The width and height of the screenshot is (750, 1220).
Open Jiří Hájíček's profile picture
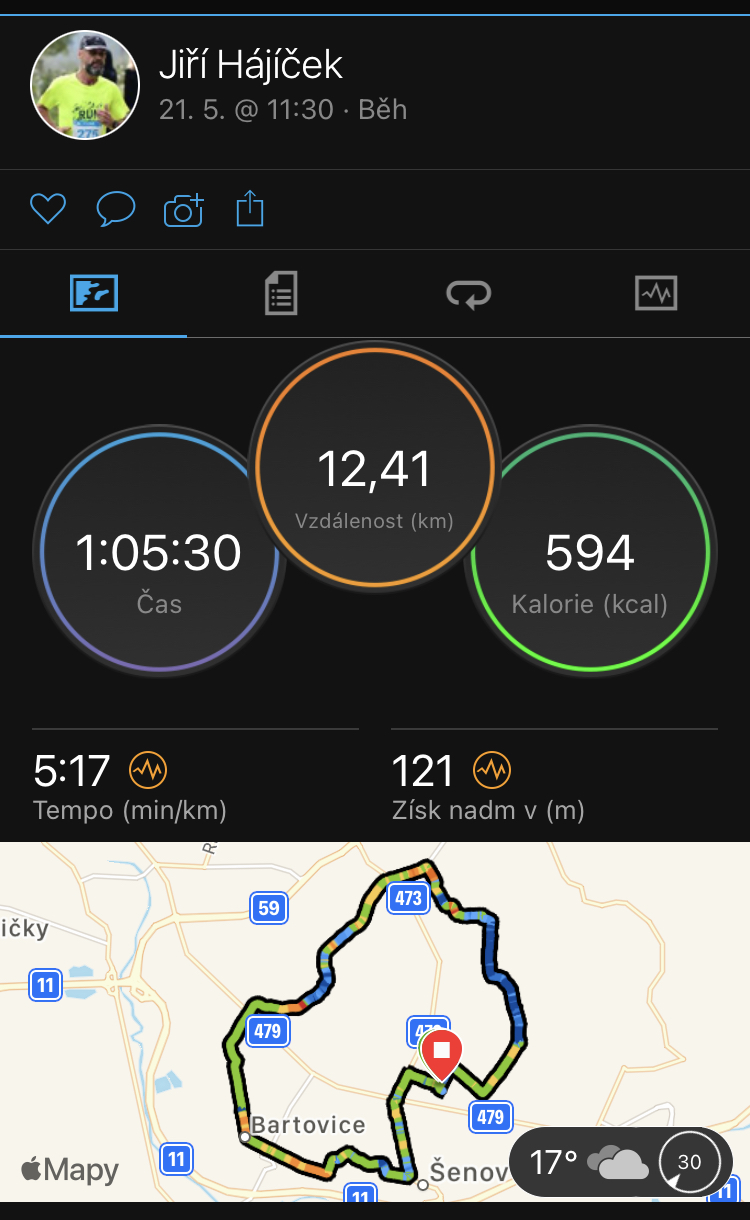tap(85, 84)
